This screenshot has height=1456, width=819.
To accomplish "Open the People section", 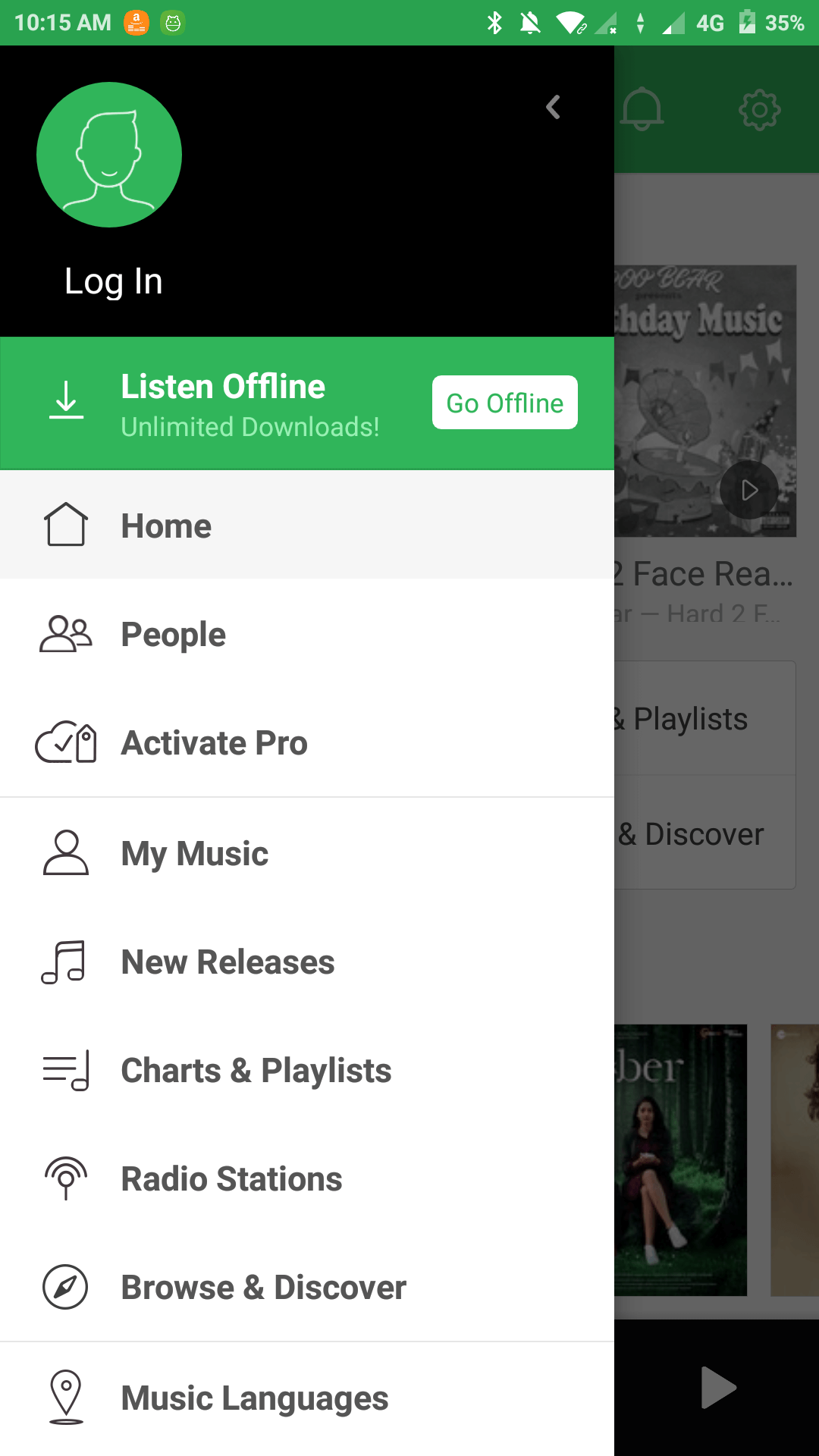I will tap(307, 634).
